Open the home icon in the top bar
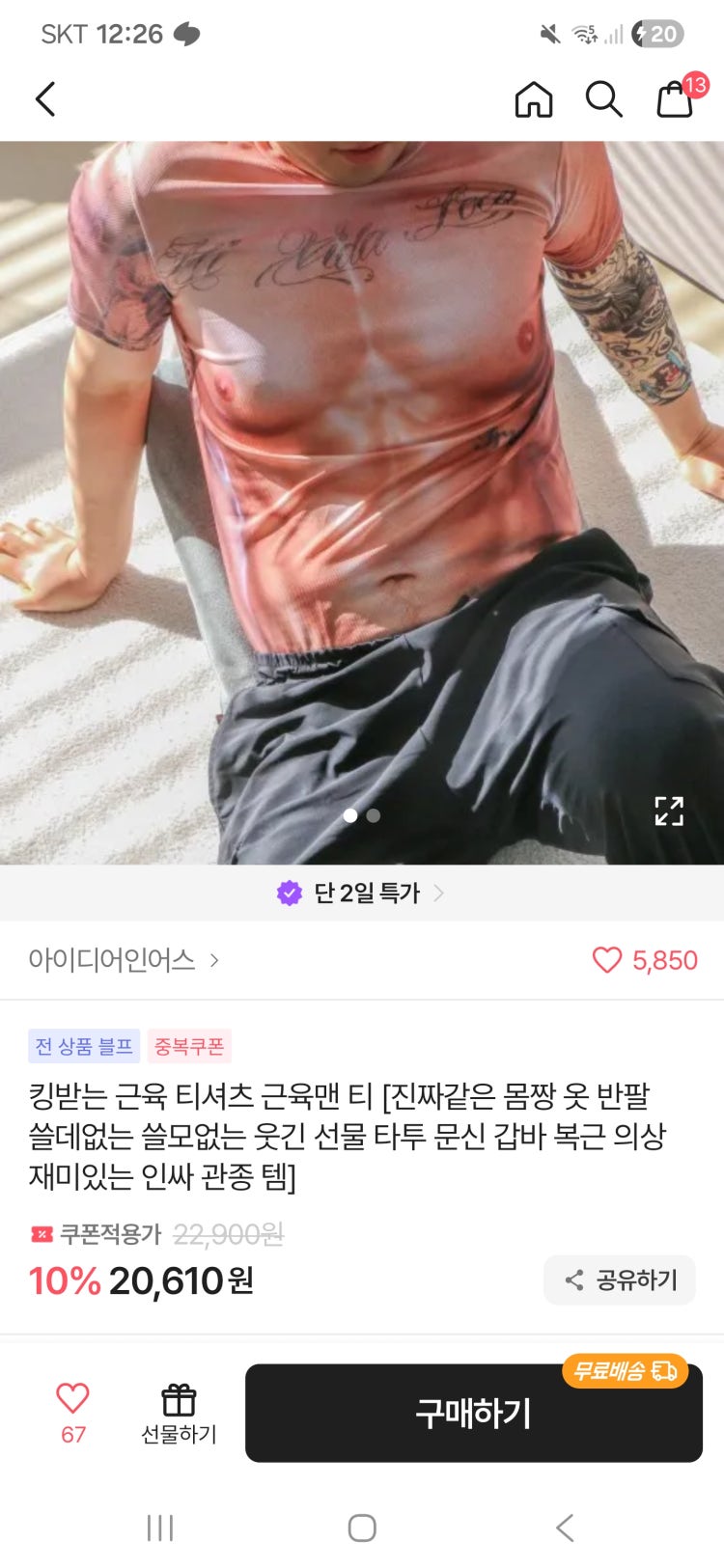Viewport: 724px width, 1568px height. 534,99
